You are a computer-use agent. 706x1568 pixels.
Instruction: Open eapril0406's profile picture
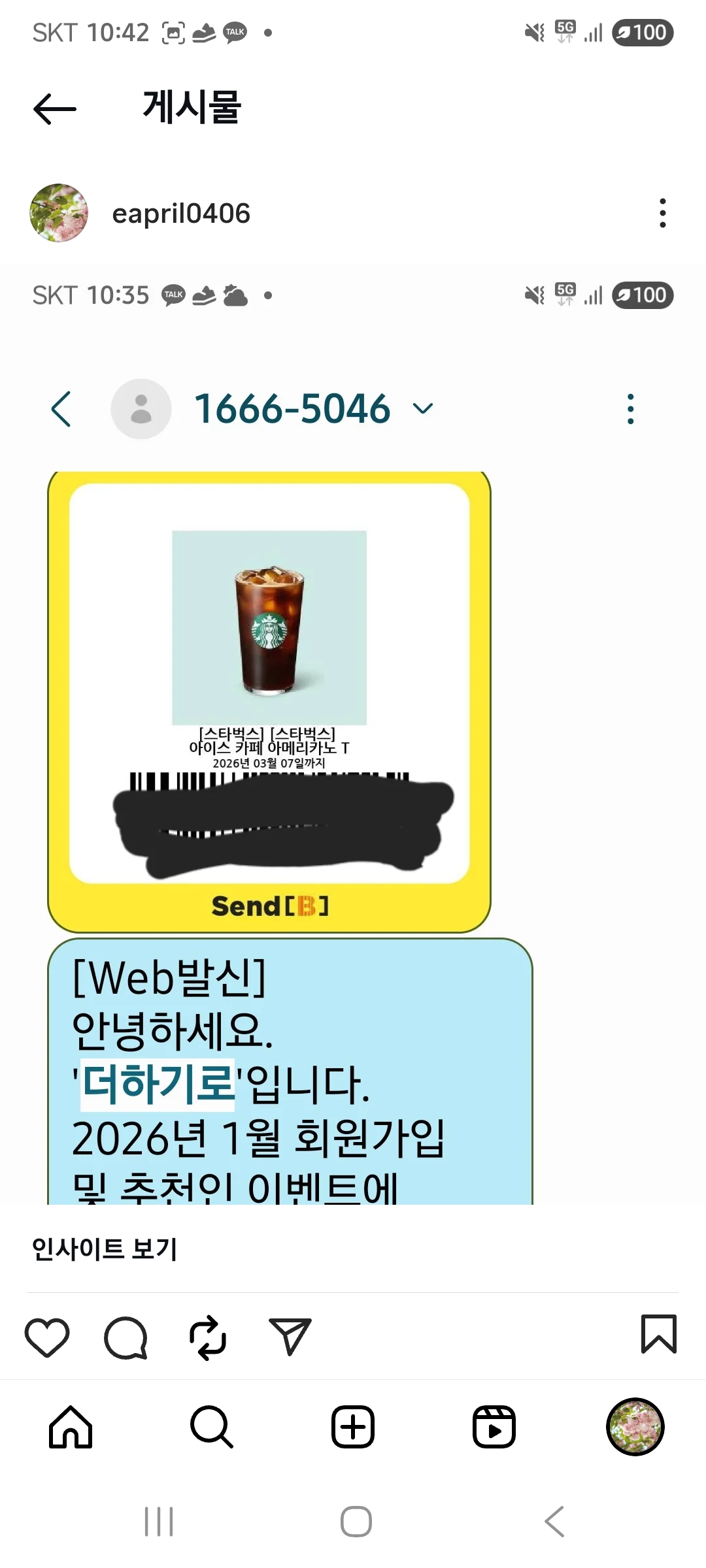pos(59,213)
